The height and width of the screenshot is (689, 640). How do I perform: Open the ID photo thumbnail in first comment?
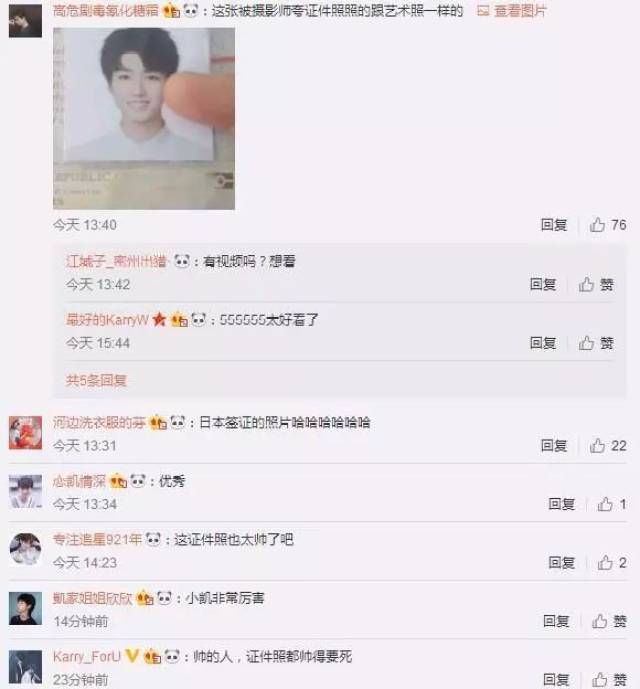[143, 118]
